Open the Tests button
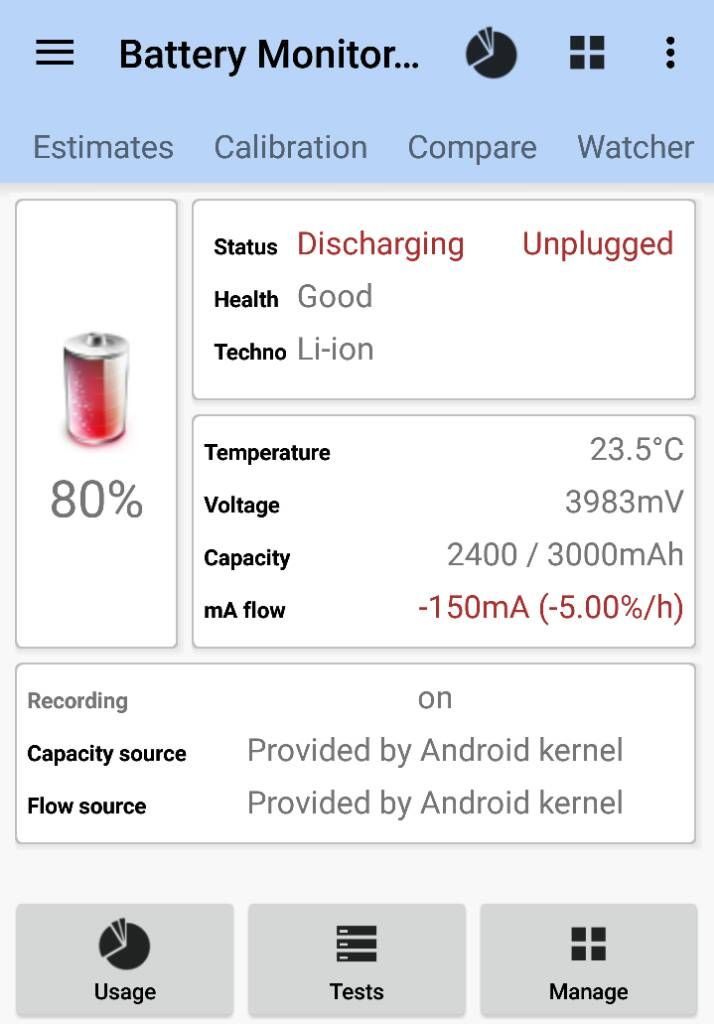Screen dimensions: 714x1024 pos(357,960)
